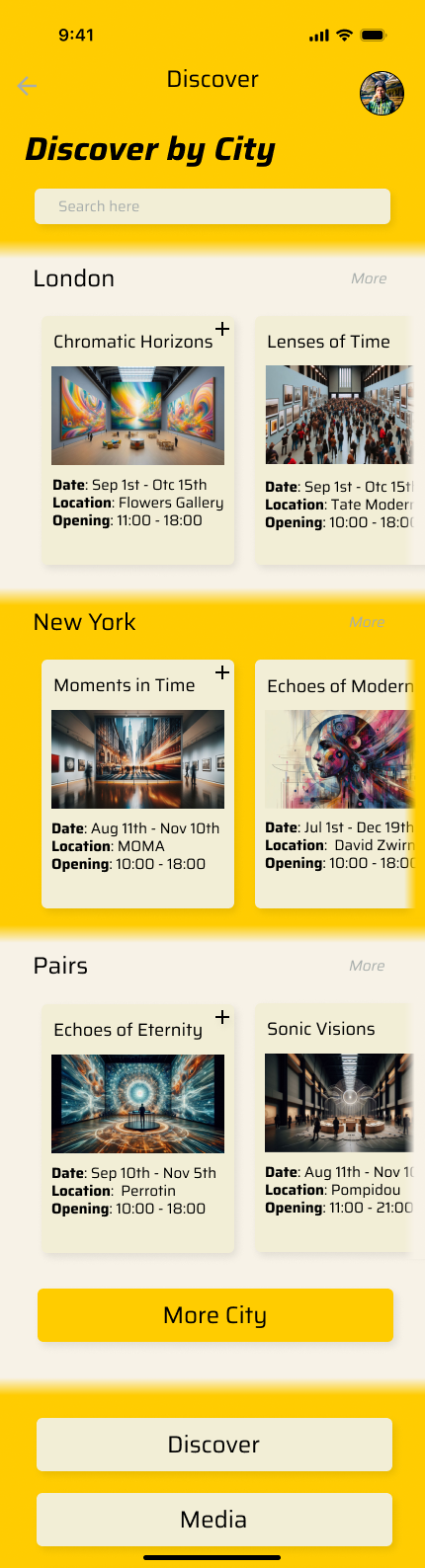Tap the More City button
This screenshot has height=1568, width=425.
[x=215, y=1315]
